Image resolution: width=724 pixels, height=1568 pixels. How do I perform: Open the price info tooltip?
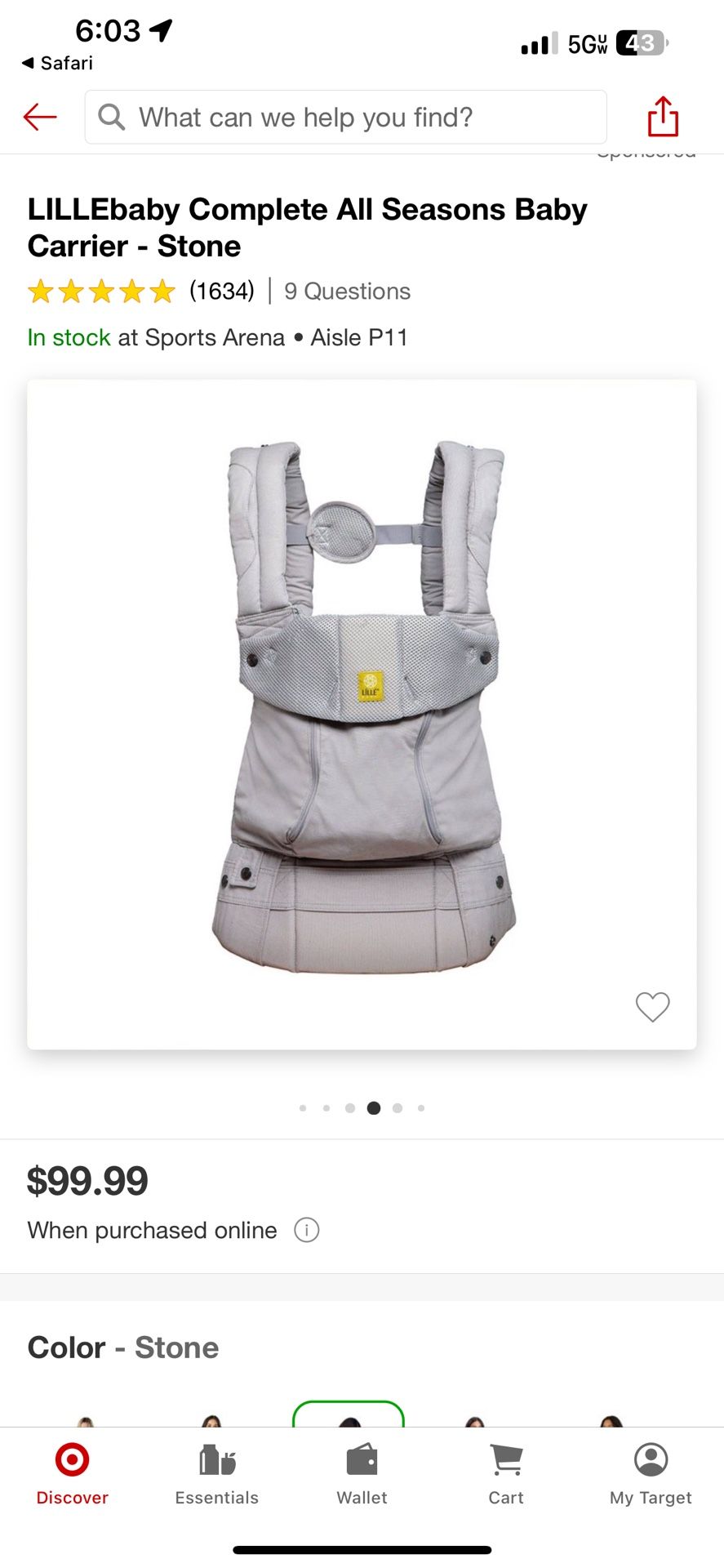point(306,1229)
